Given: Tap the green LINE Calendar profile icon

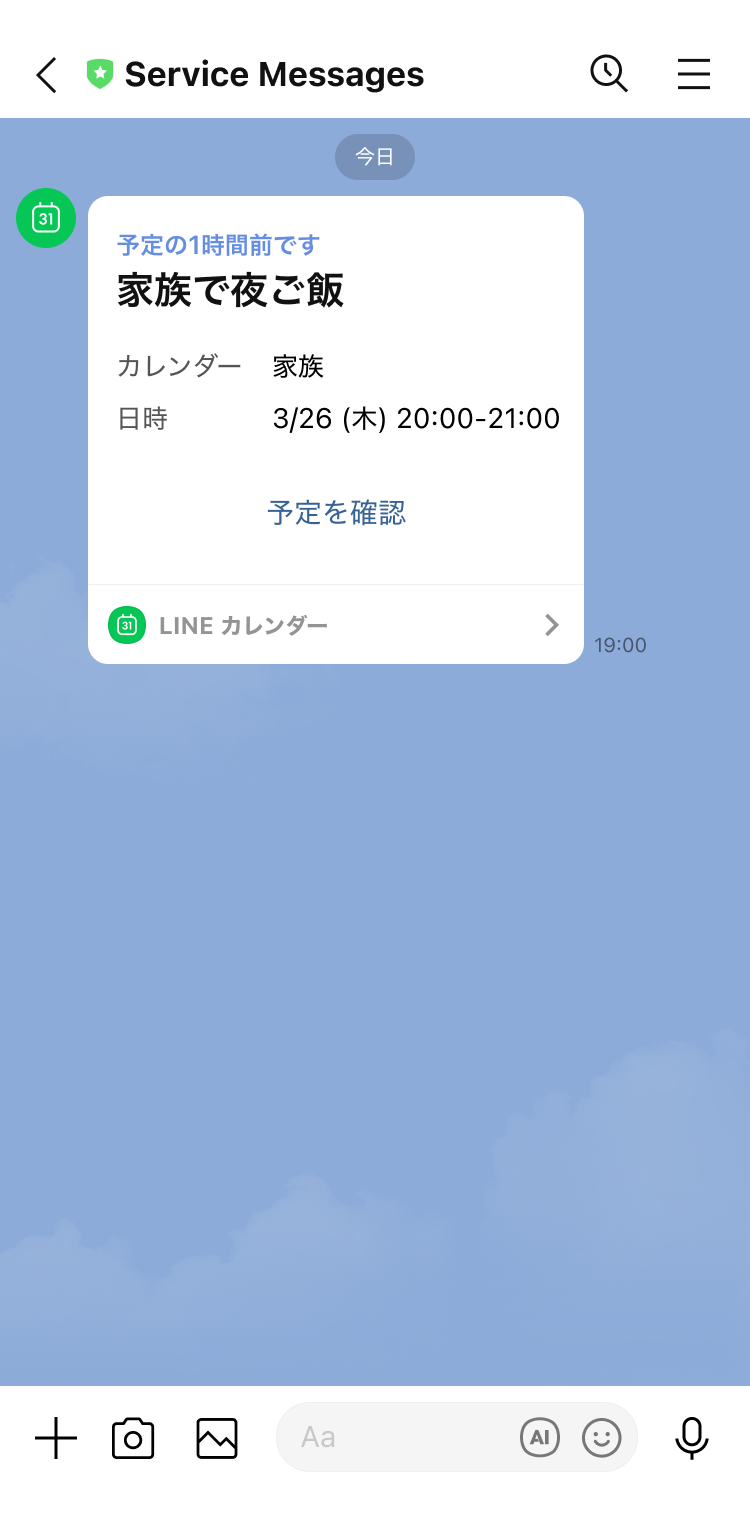Looking at the screenshot, I should click(45, 218).
